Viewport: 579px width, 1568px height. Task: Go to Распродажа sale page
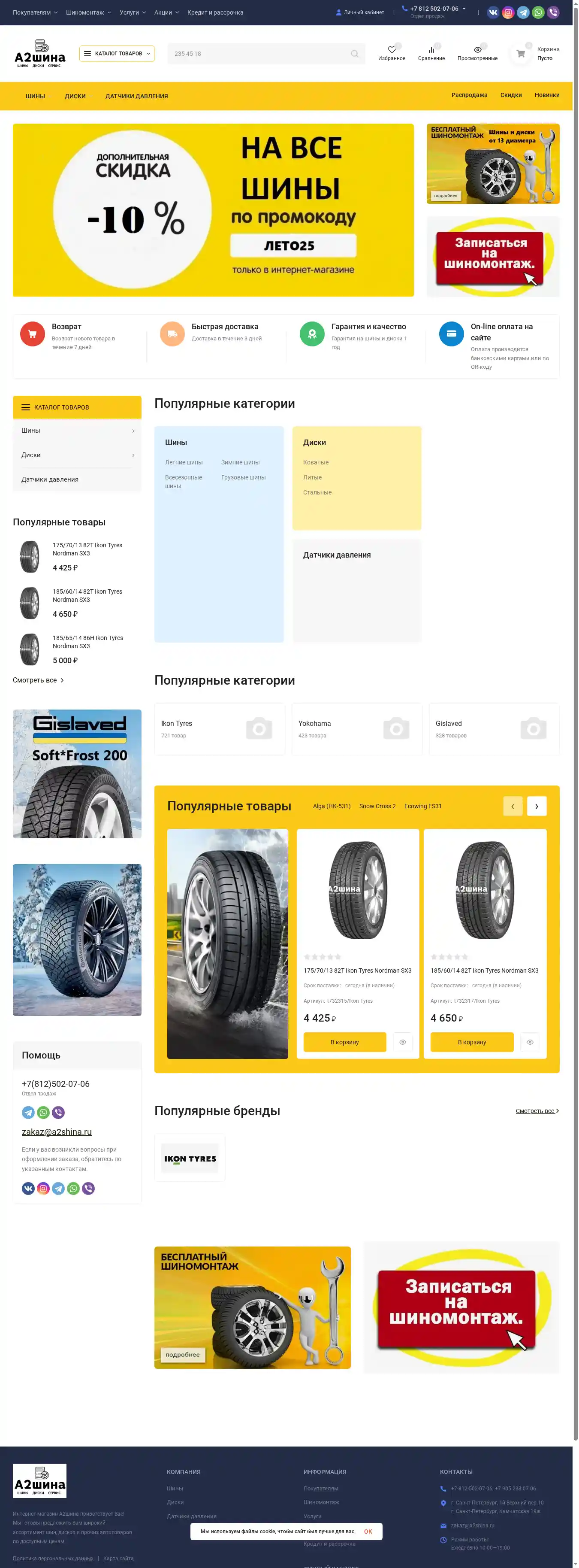pos(469,95)
